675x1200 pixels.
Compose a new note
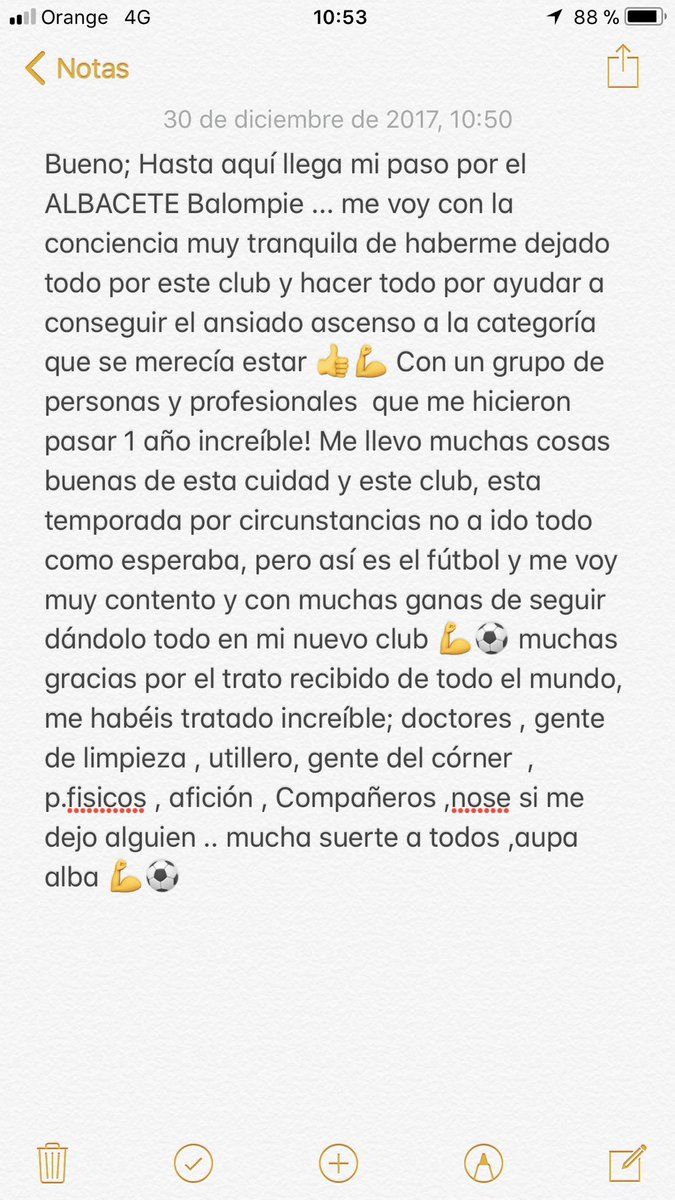626,1163
